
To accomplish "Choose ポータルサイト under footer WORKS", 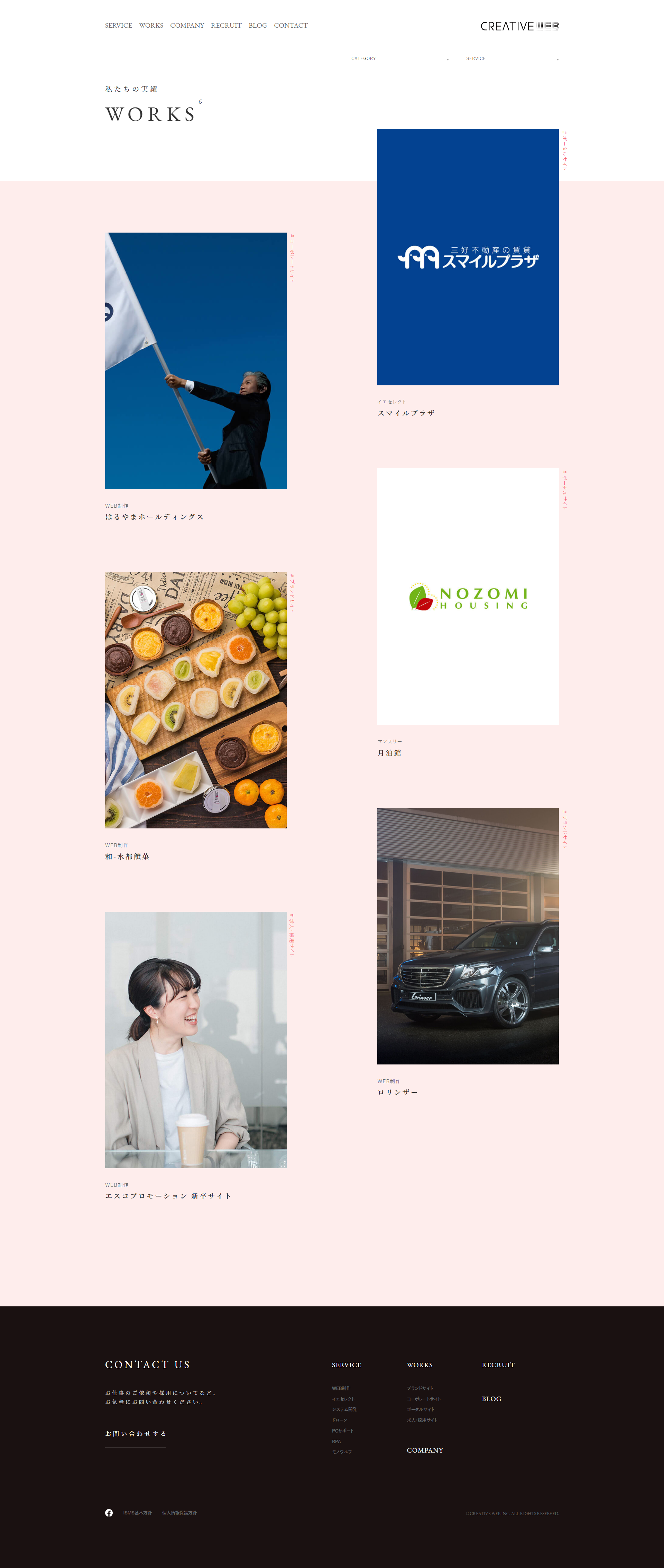I will coord(420,1409).
